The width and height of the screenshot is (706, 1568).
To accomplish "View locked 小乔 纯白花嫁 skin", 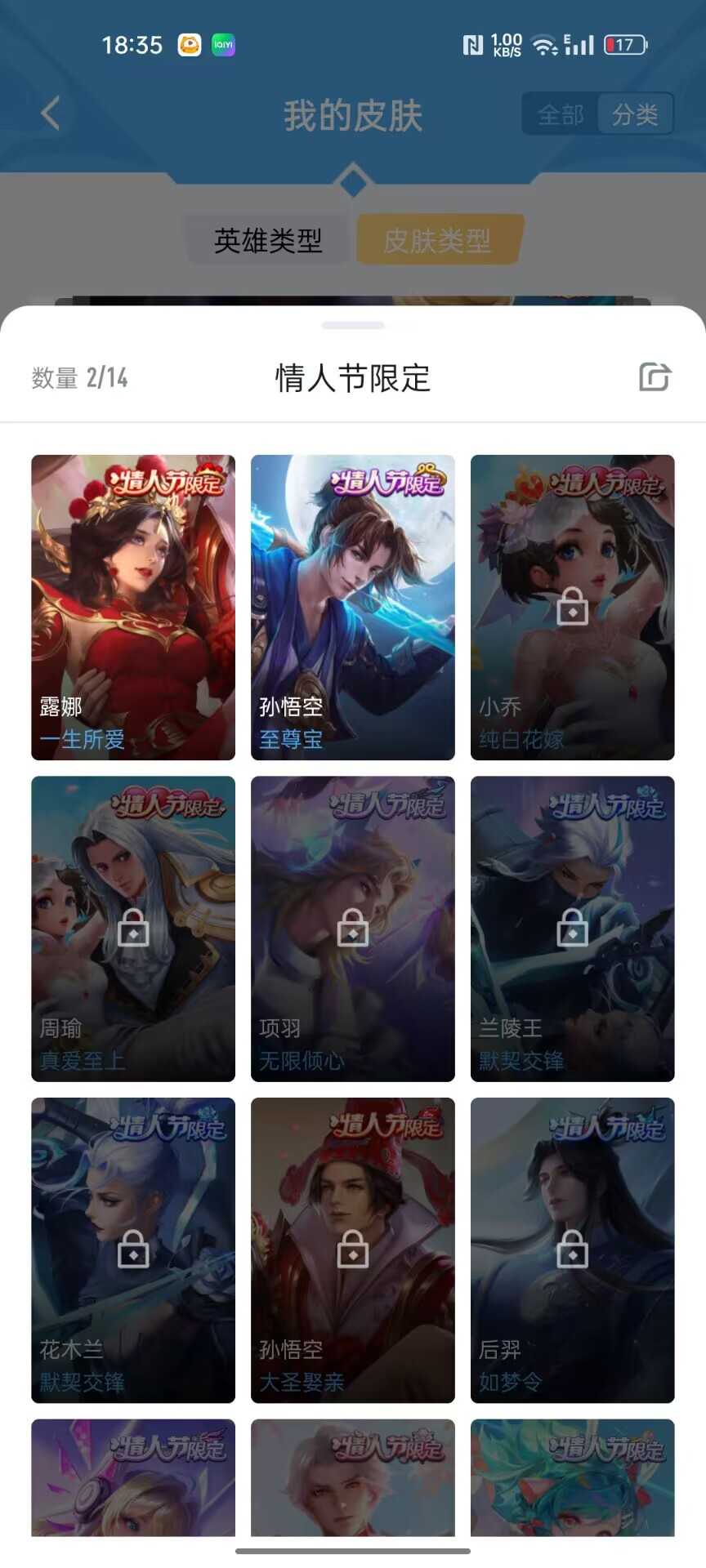I will point(573,608).
